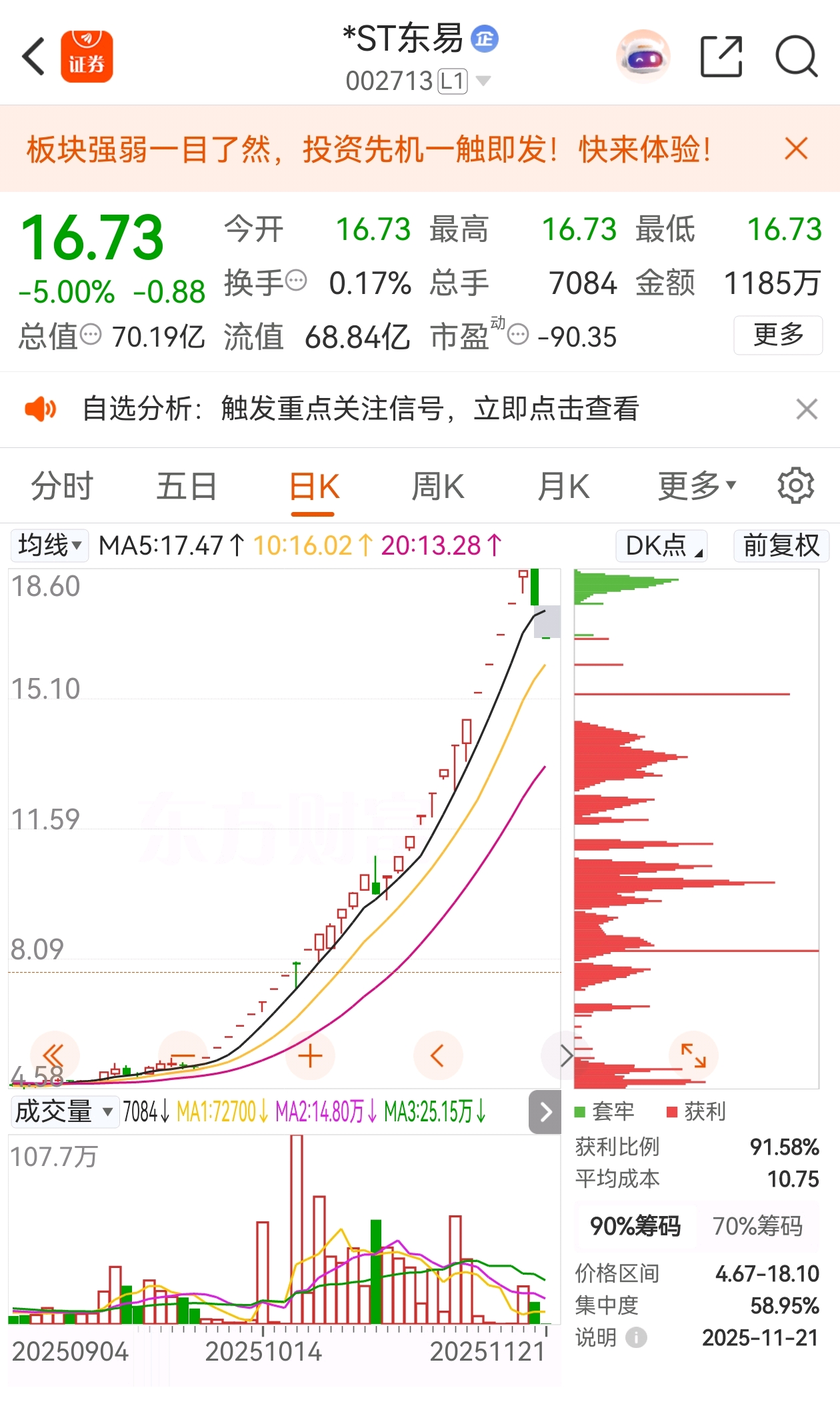The height and width of the screenshot is (1402, 840).
Task: Open the 均线 indicator dropdown
Action: (50, 545)
